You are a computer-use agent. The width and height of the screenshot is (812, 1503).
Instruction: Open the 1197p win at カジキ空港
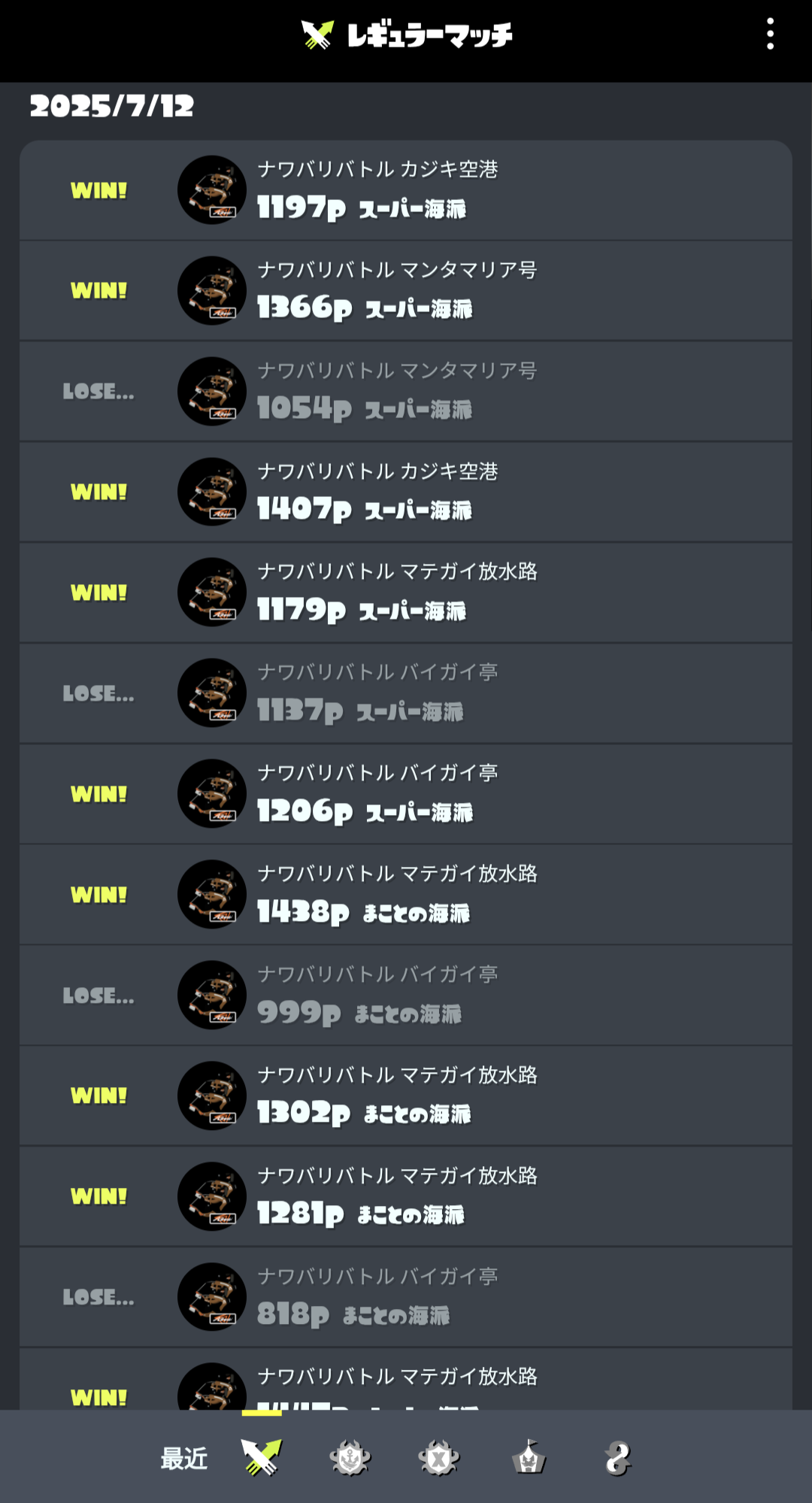406,190
